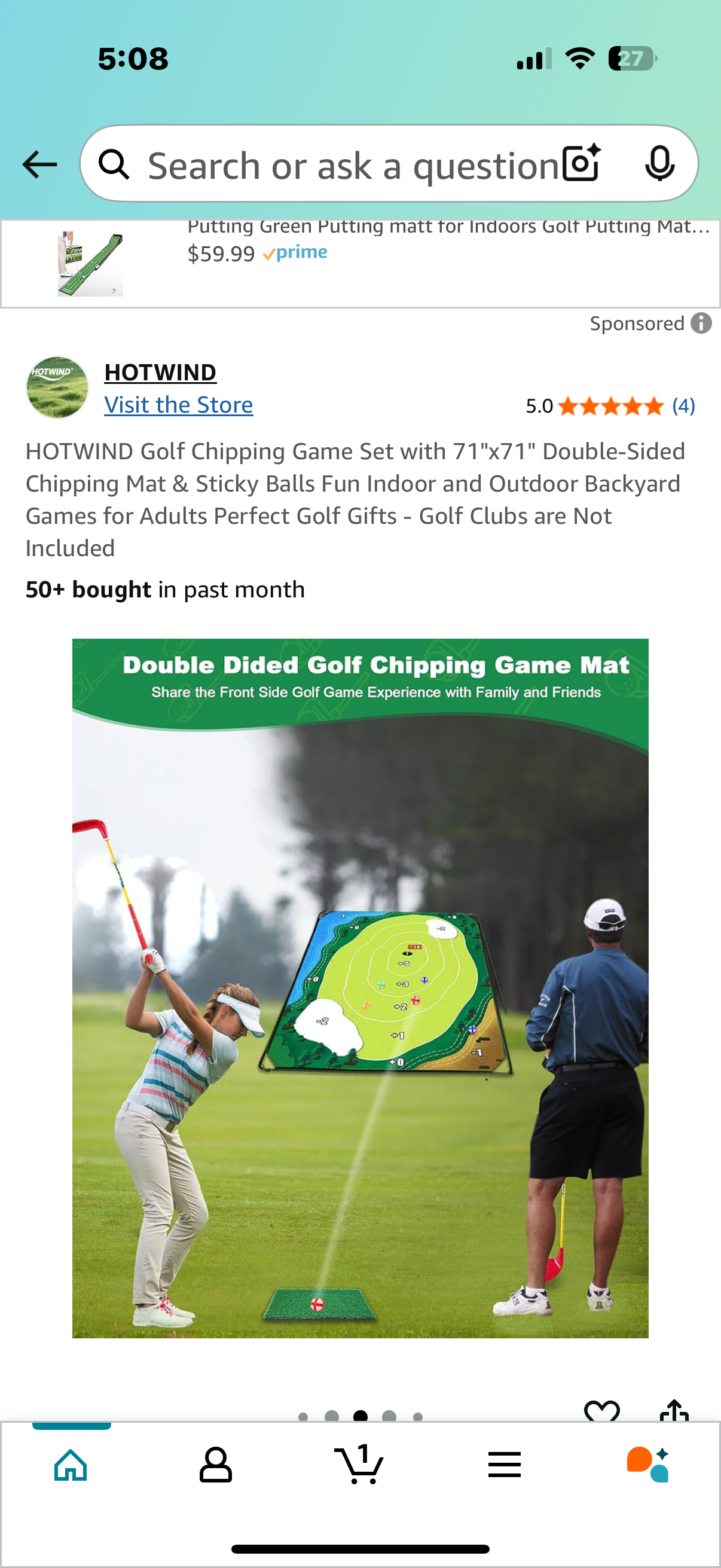Open the cart with 1 item
Viewport: 721px width, 1568px height.
click(x=359, y=1465)
